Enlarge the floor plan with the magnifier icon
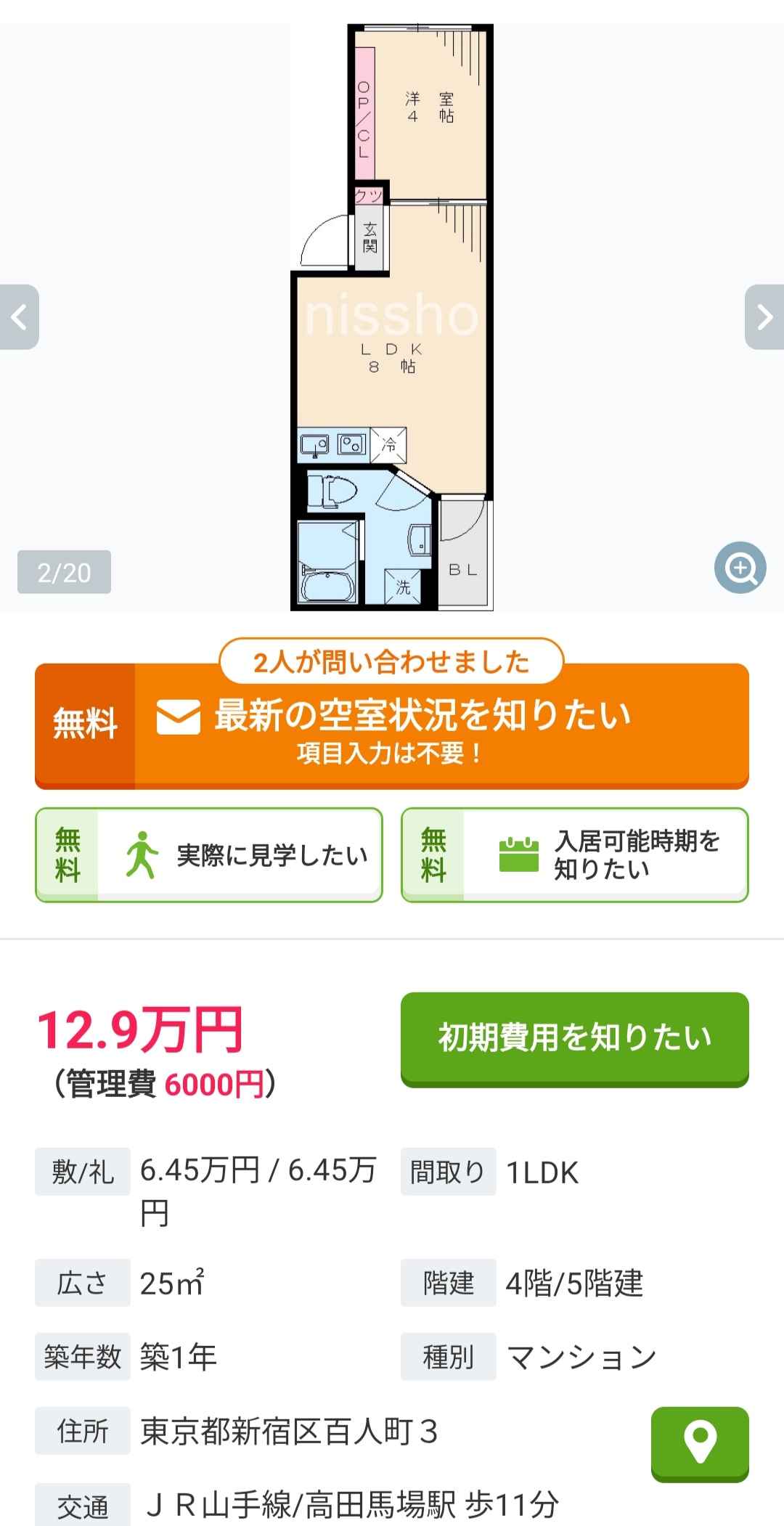The image size is (784, 1526). [740, 568]
